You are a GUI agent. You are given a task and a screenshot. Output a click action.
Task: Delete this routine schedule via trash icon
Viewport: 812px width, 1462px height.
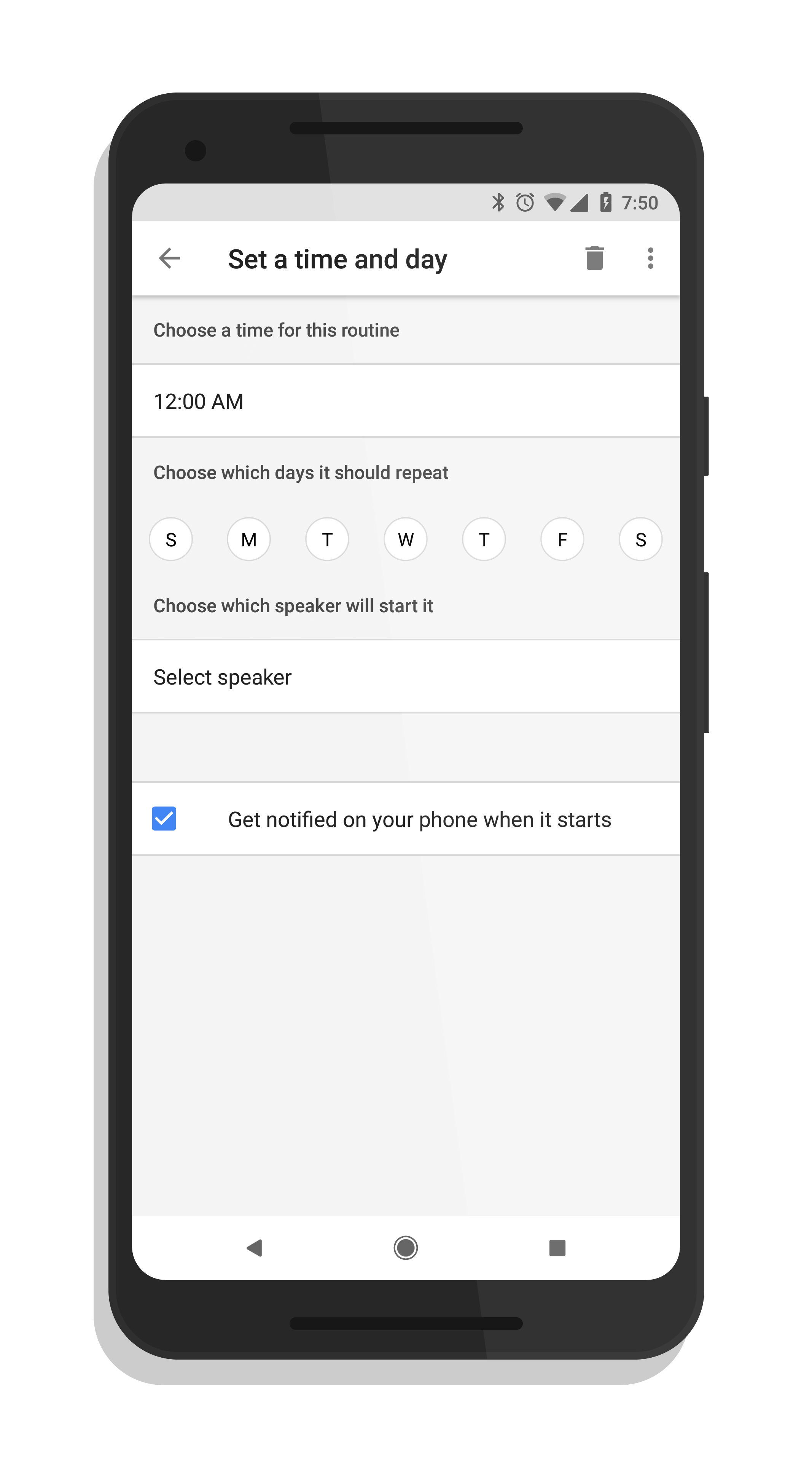tap(594, 258)
